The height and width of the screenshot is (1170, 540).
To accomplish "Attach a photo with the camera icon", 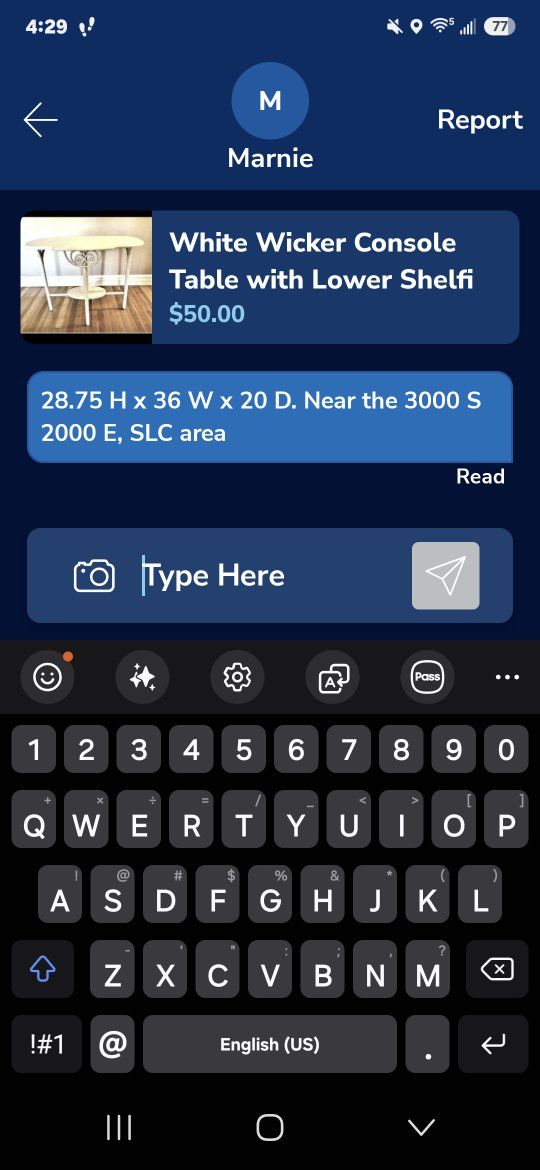I will point(94,576).
